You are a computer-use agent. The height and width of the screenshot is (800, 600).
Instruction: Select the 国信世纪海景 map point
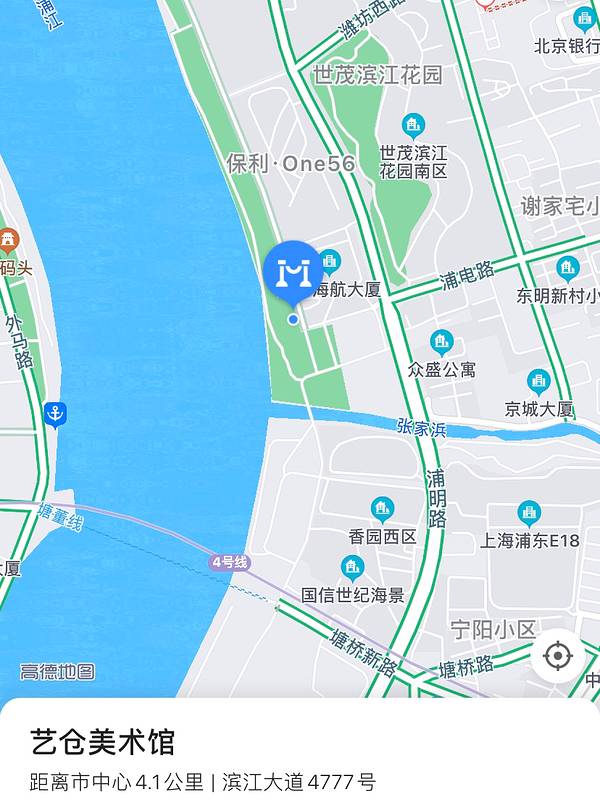pyautogui.click(x=352, y=569)
